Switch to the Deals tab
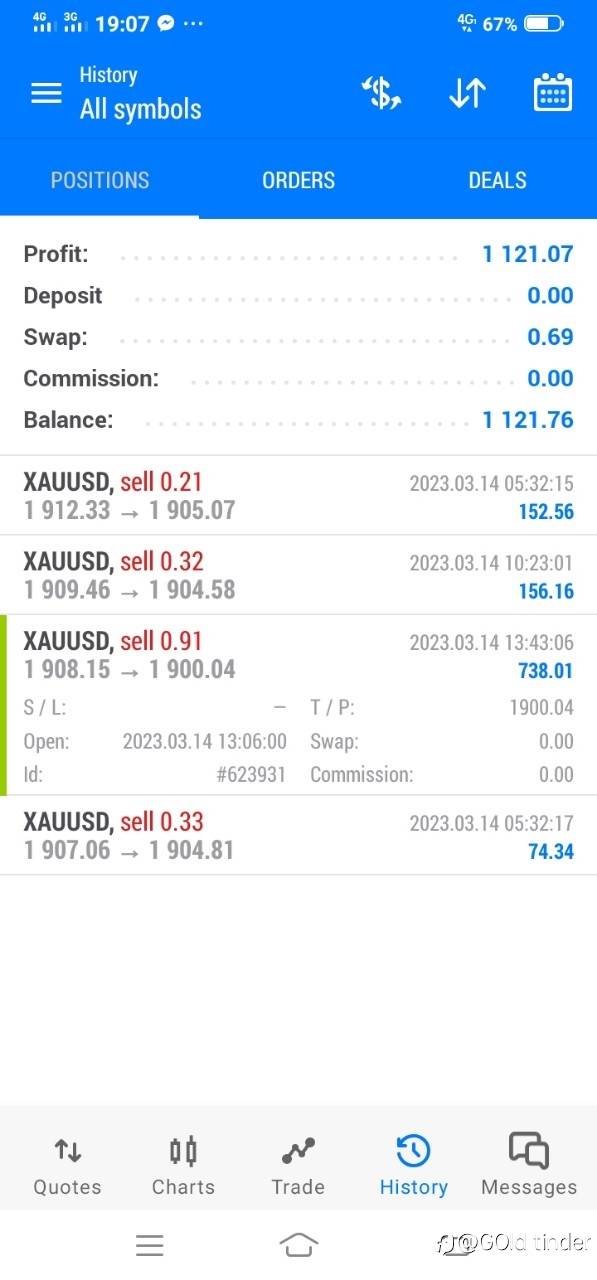Image resolution: width=597 pixels, height=1280 pixels. [x=497, y=180]
